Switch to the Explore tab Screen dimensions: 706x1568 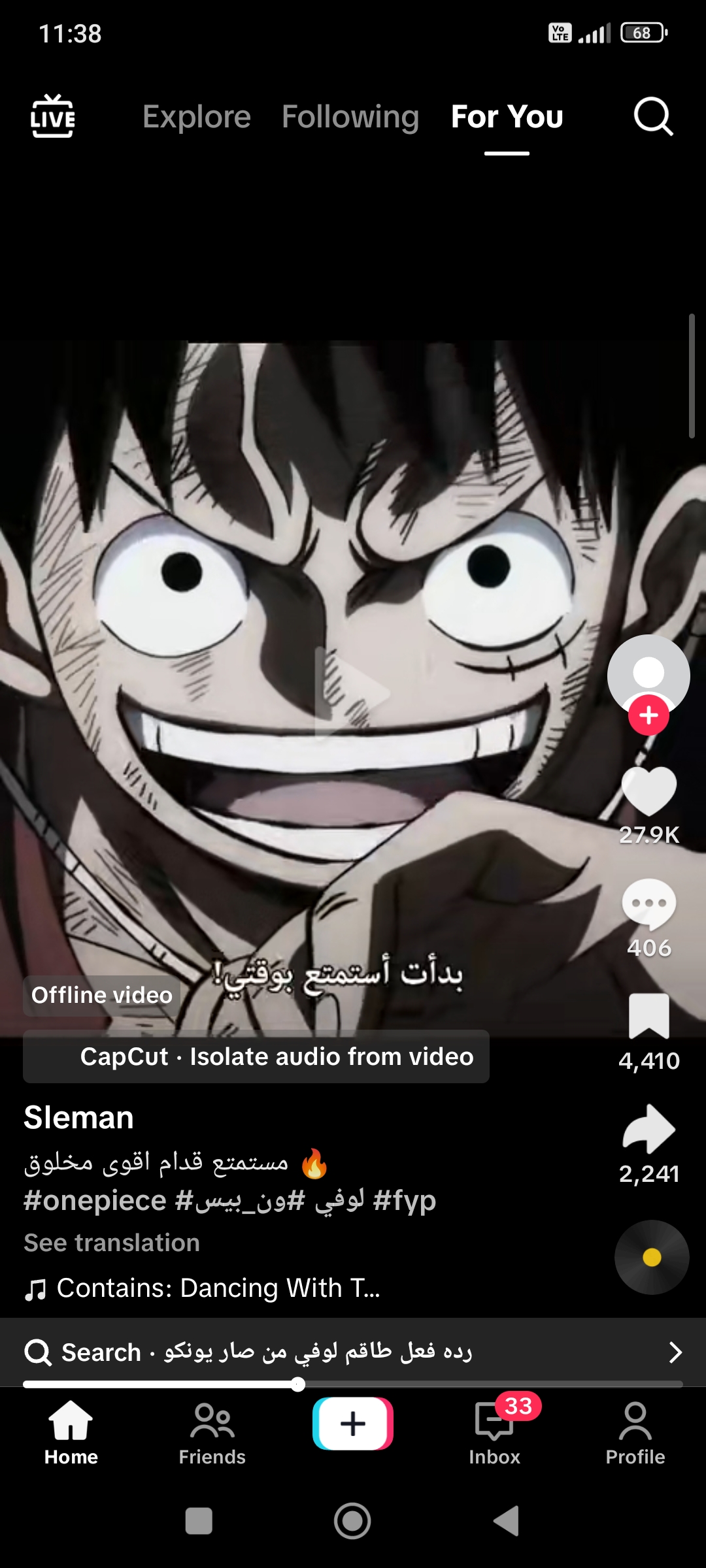tap(196, 117)
